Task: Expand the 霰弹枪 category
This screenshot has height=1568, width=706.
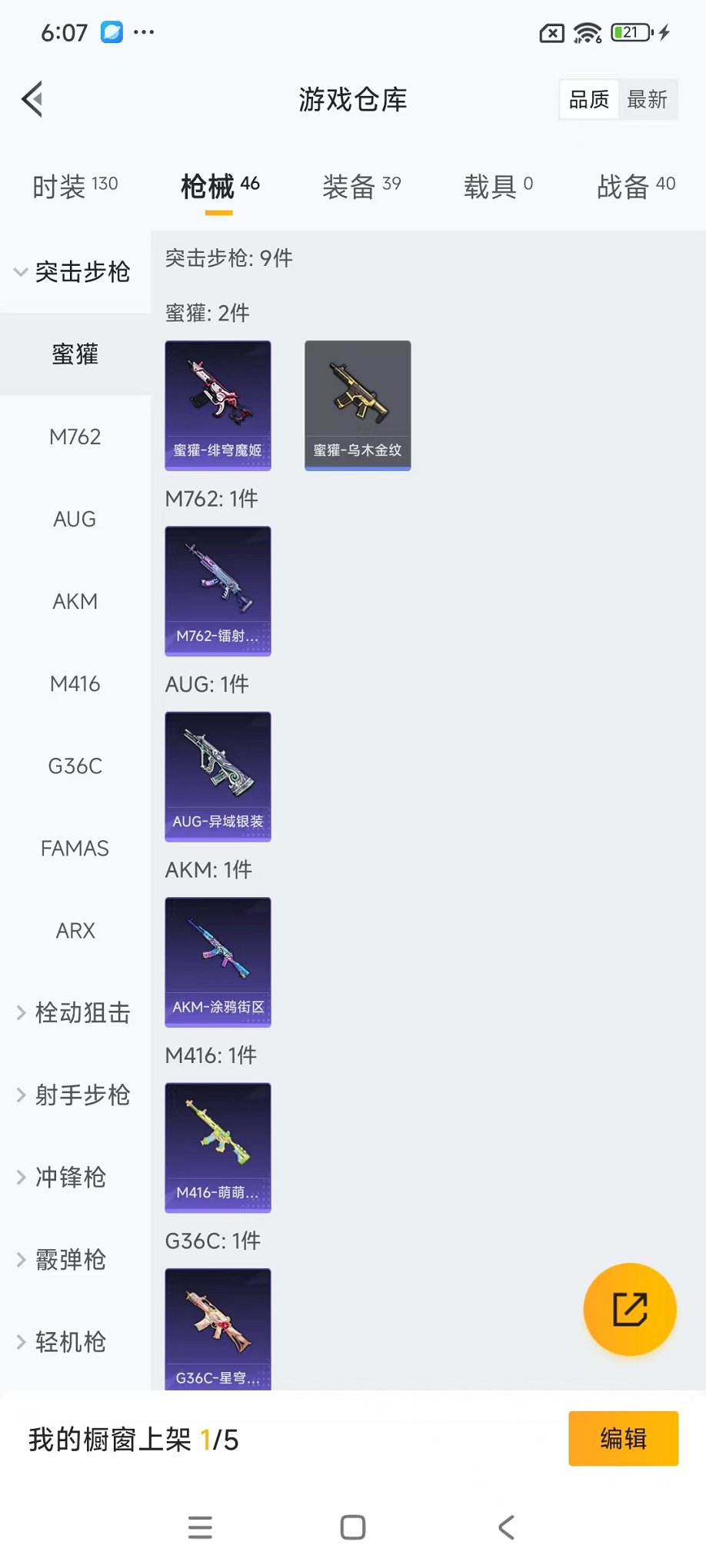Action: click(x=66, y=1260)
